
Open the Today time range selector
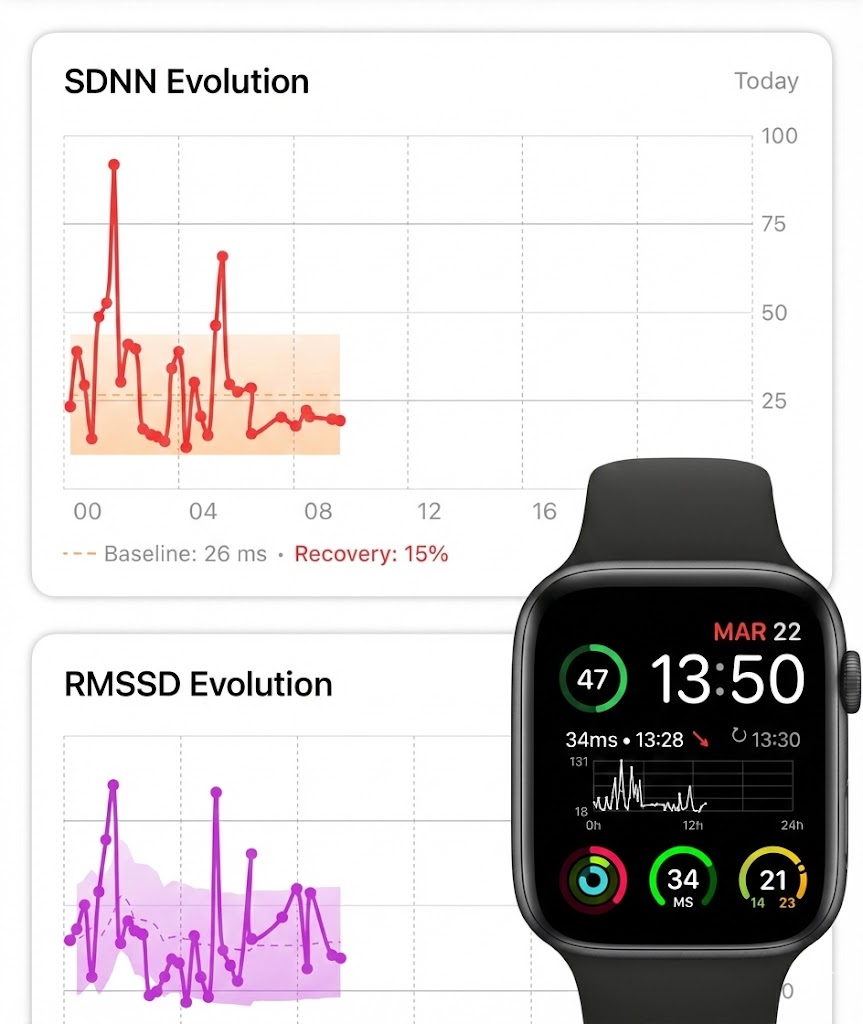(x=766, y=81)
